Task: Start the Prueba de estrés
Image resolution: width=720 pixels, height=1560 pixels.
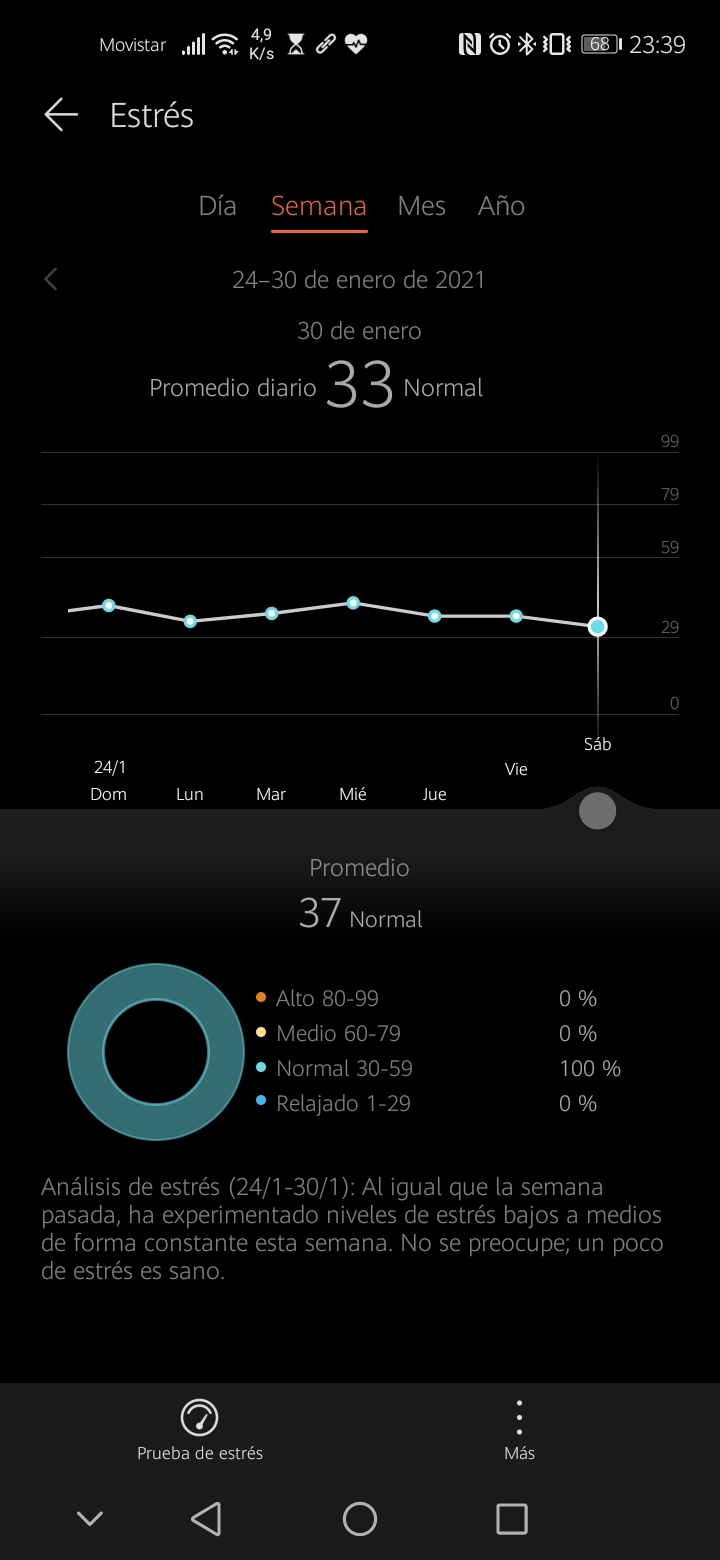Action: point(200,1428)
